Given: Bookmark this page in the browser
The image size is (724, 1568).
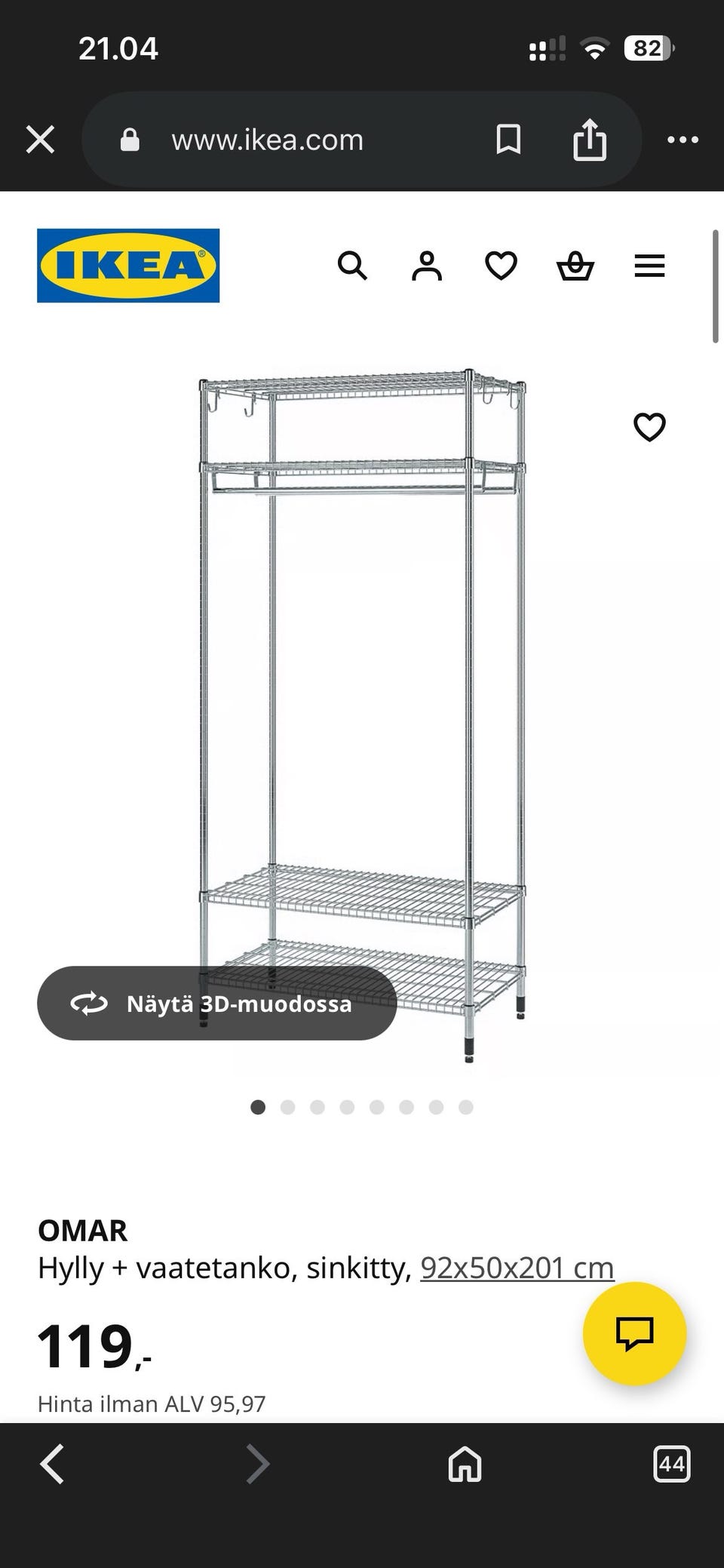Looking at the screenshot, I should click(508, 140).
